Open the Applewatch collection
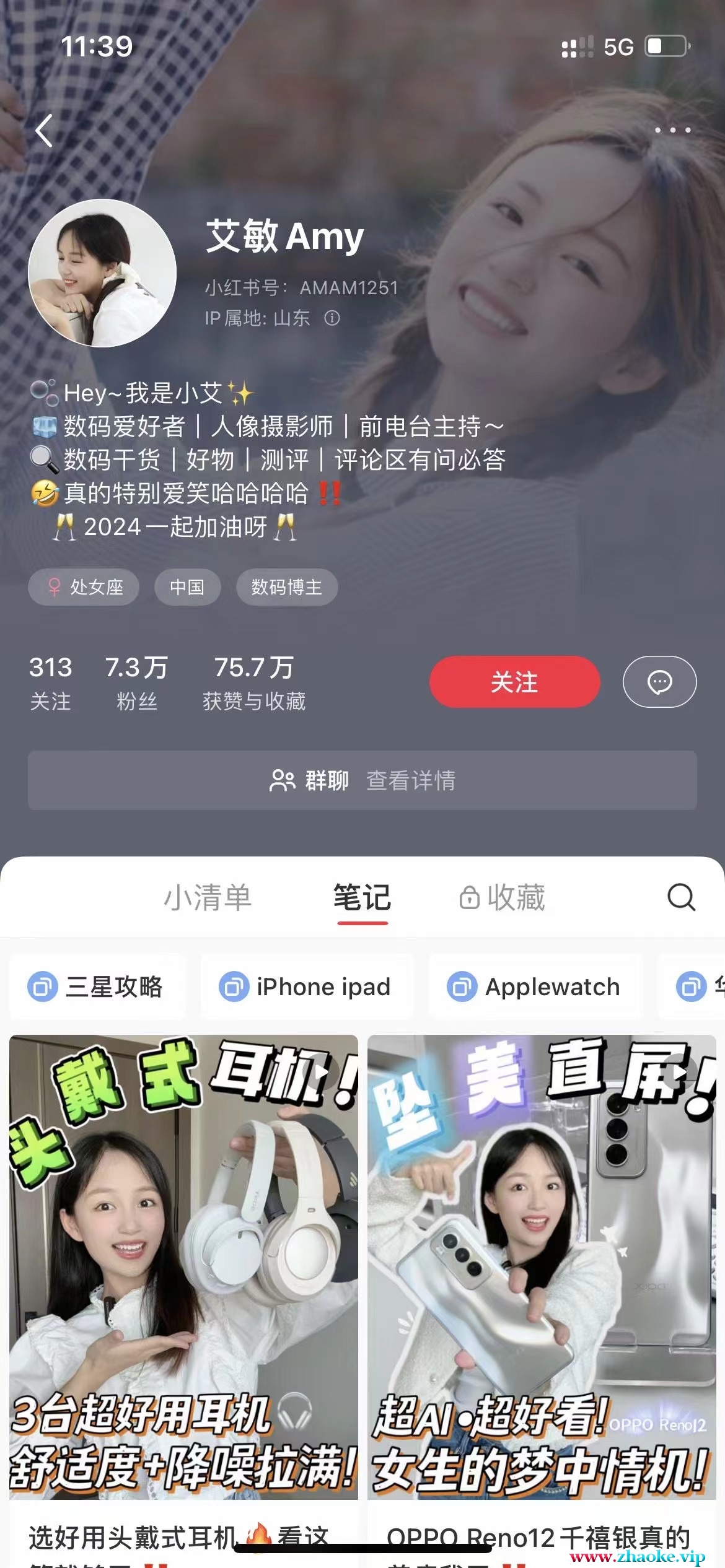Screen dimensions: 725x1568 pos(535,987)
